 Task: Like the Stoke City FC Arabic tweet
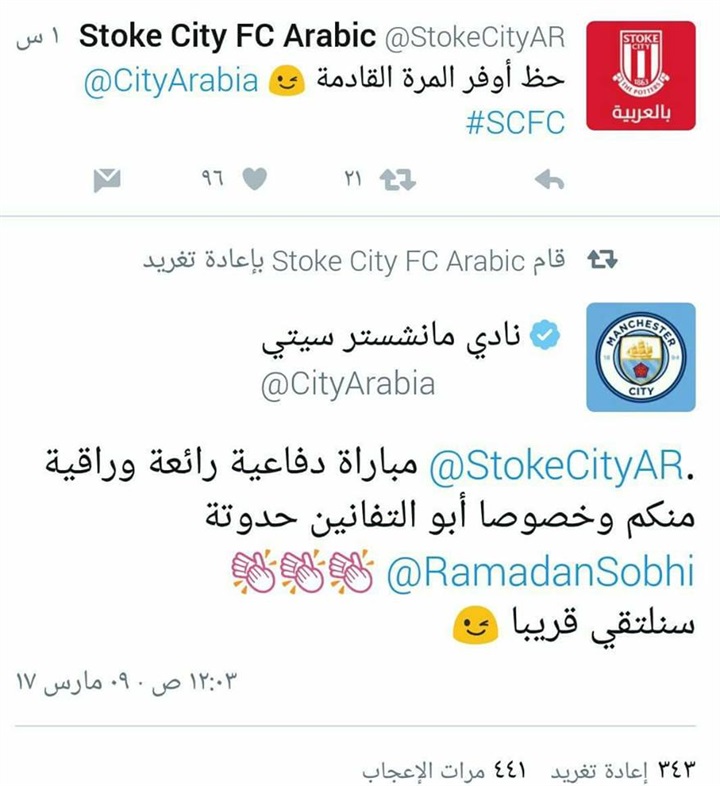pos(255,180)
